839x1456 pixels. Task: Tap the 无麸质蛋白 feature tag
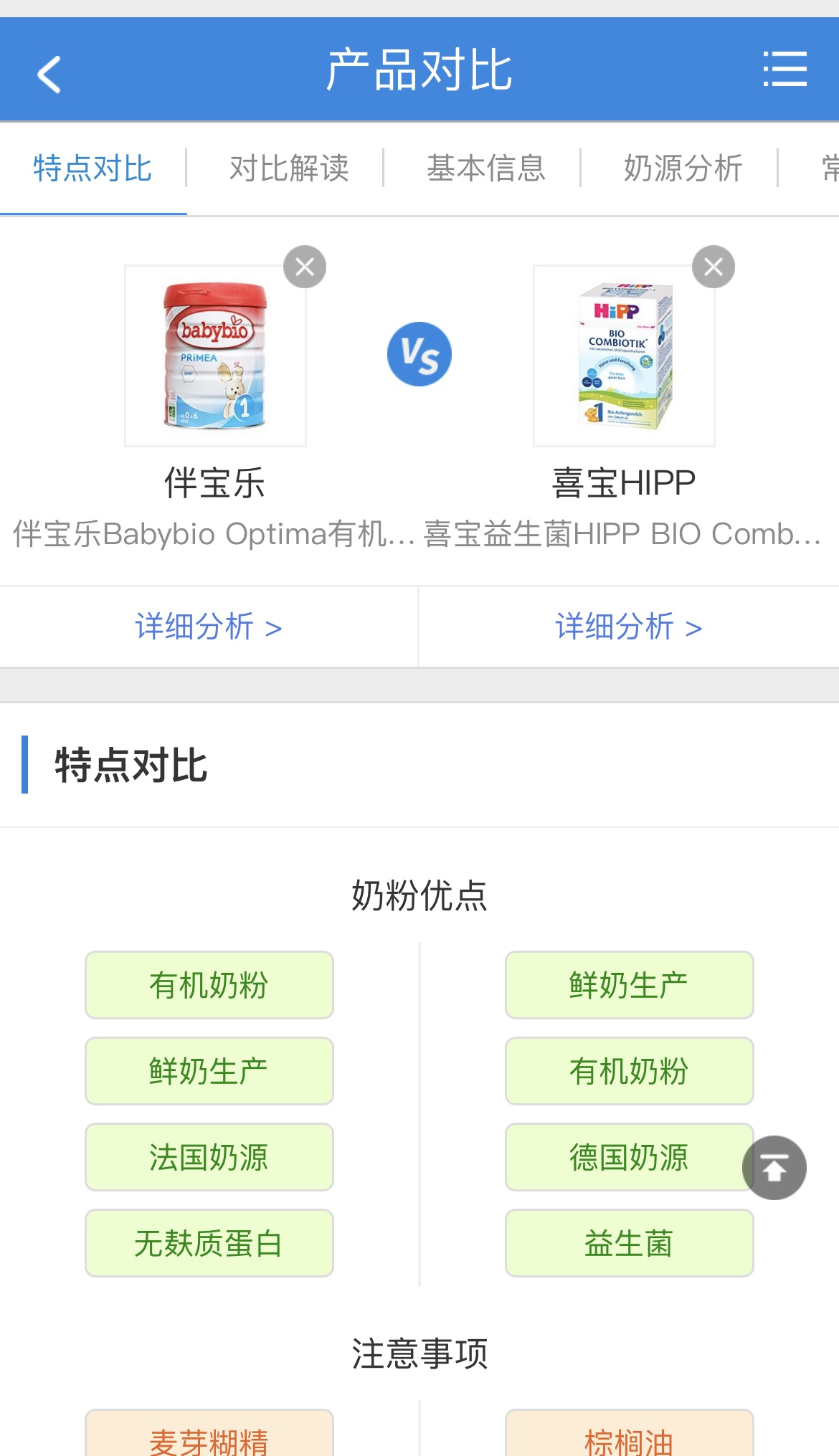click(x=209, y=1243)
